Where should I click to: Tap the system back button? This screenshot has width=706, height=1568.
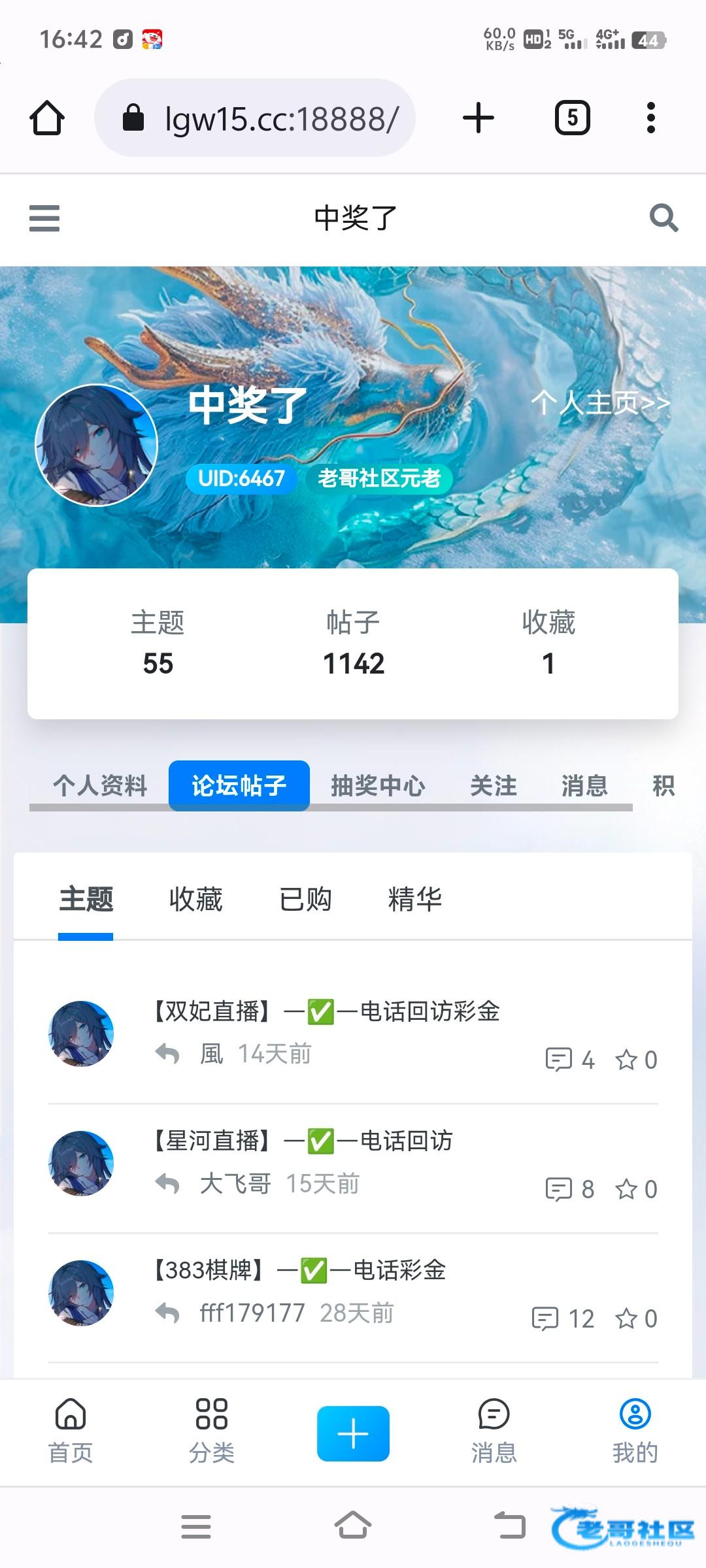510,1526
